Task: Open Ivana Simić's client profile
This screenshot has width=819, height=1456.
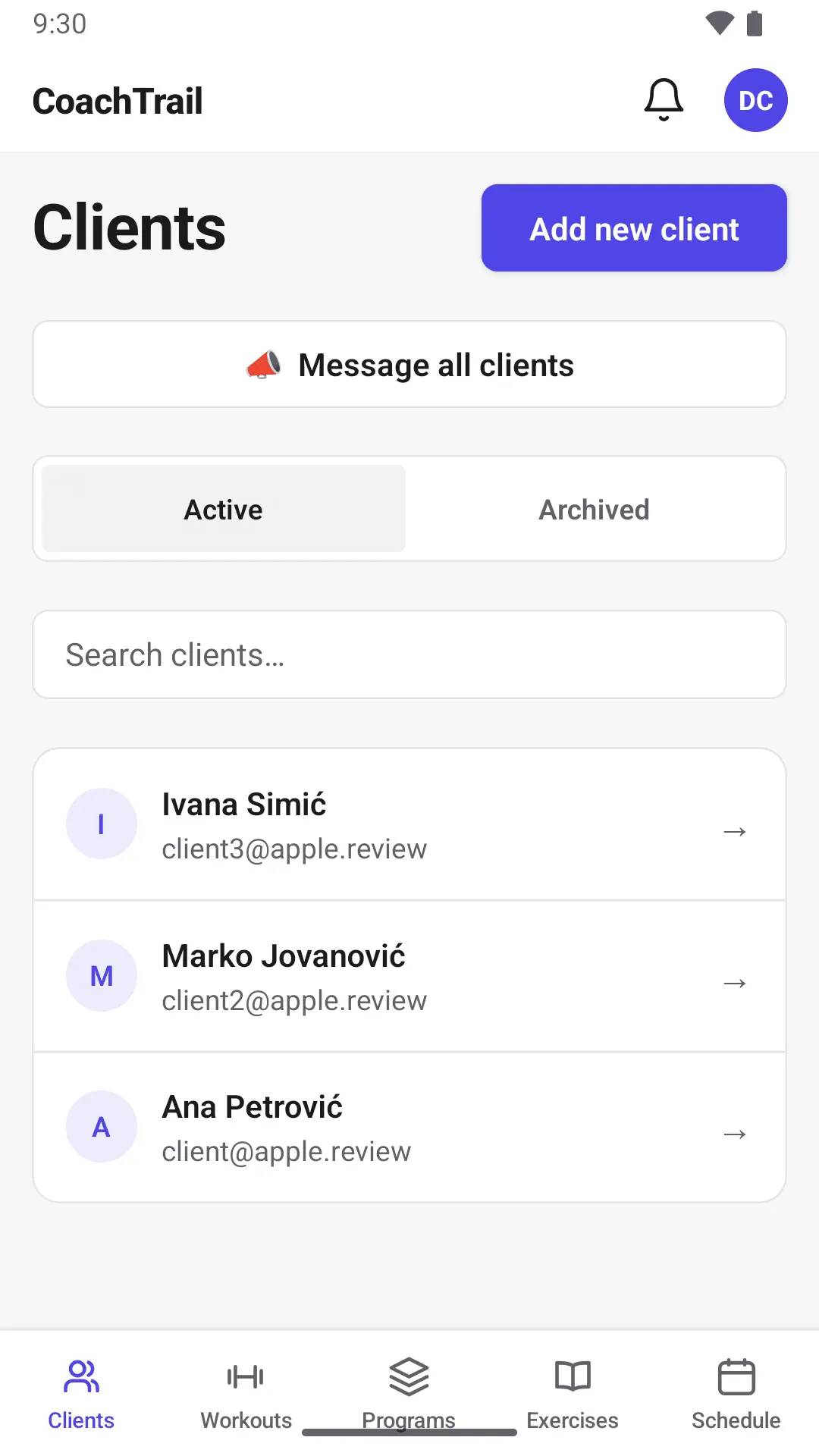Action: click(409, 825)
